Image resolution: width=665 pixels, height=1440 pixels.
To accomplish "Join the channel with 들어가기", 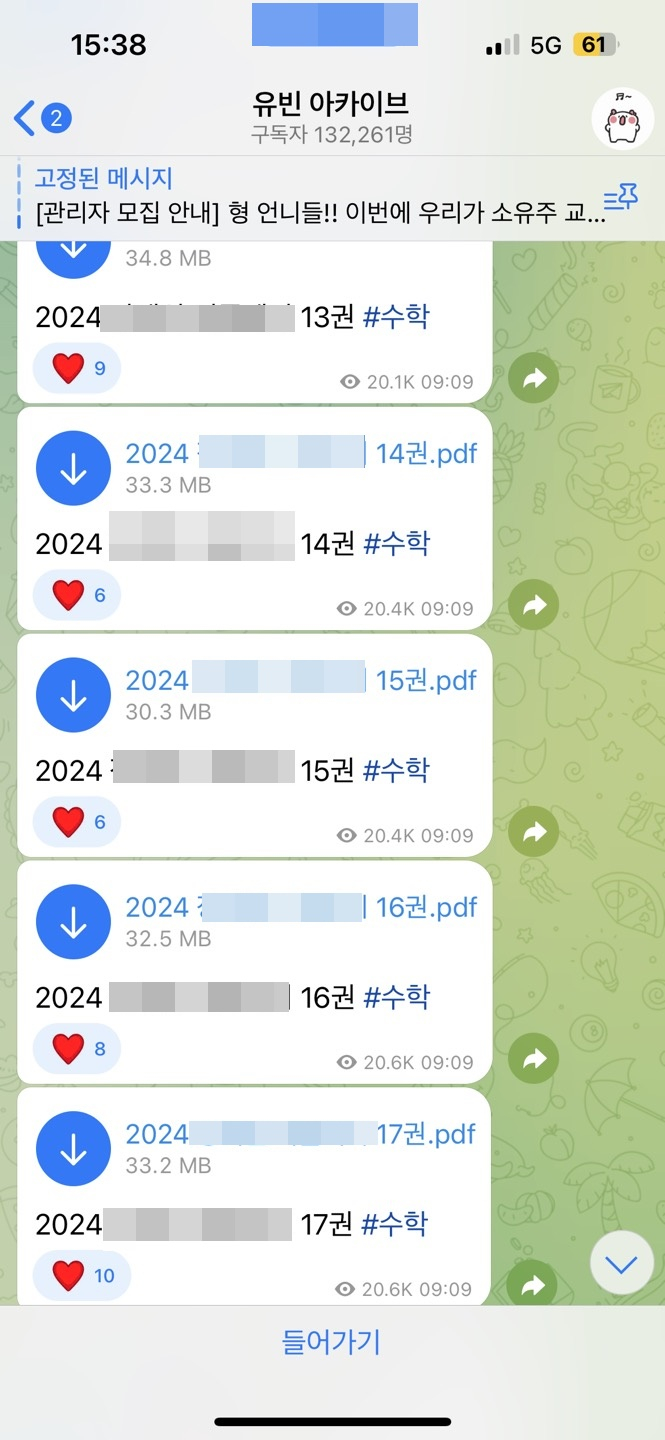I will pyautogui.click(x=332, y=1341).
